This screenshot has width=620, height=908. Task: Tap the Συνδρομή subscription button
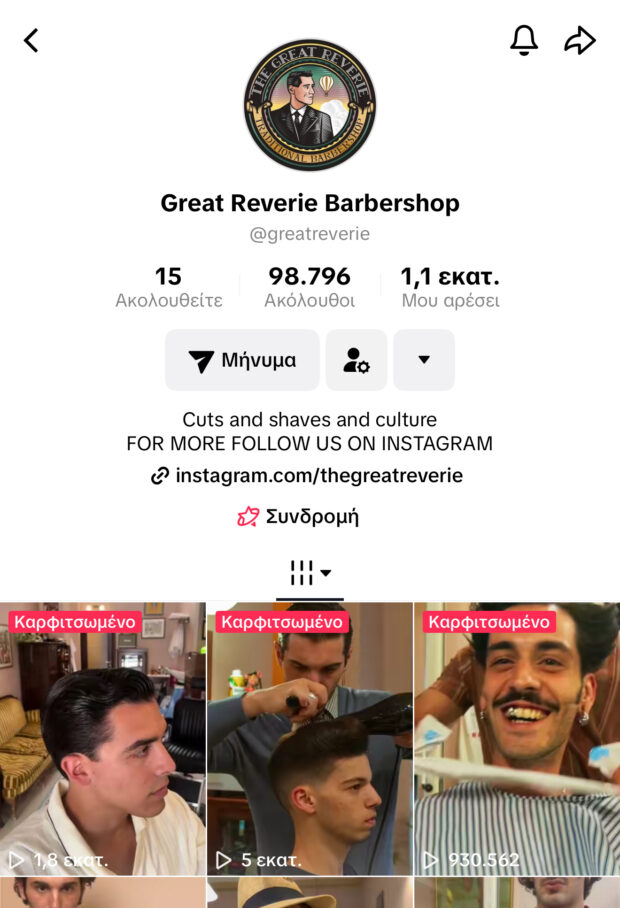(x=298, y=517)
